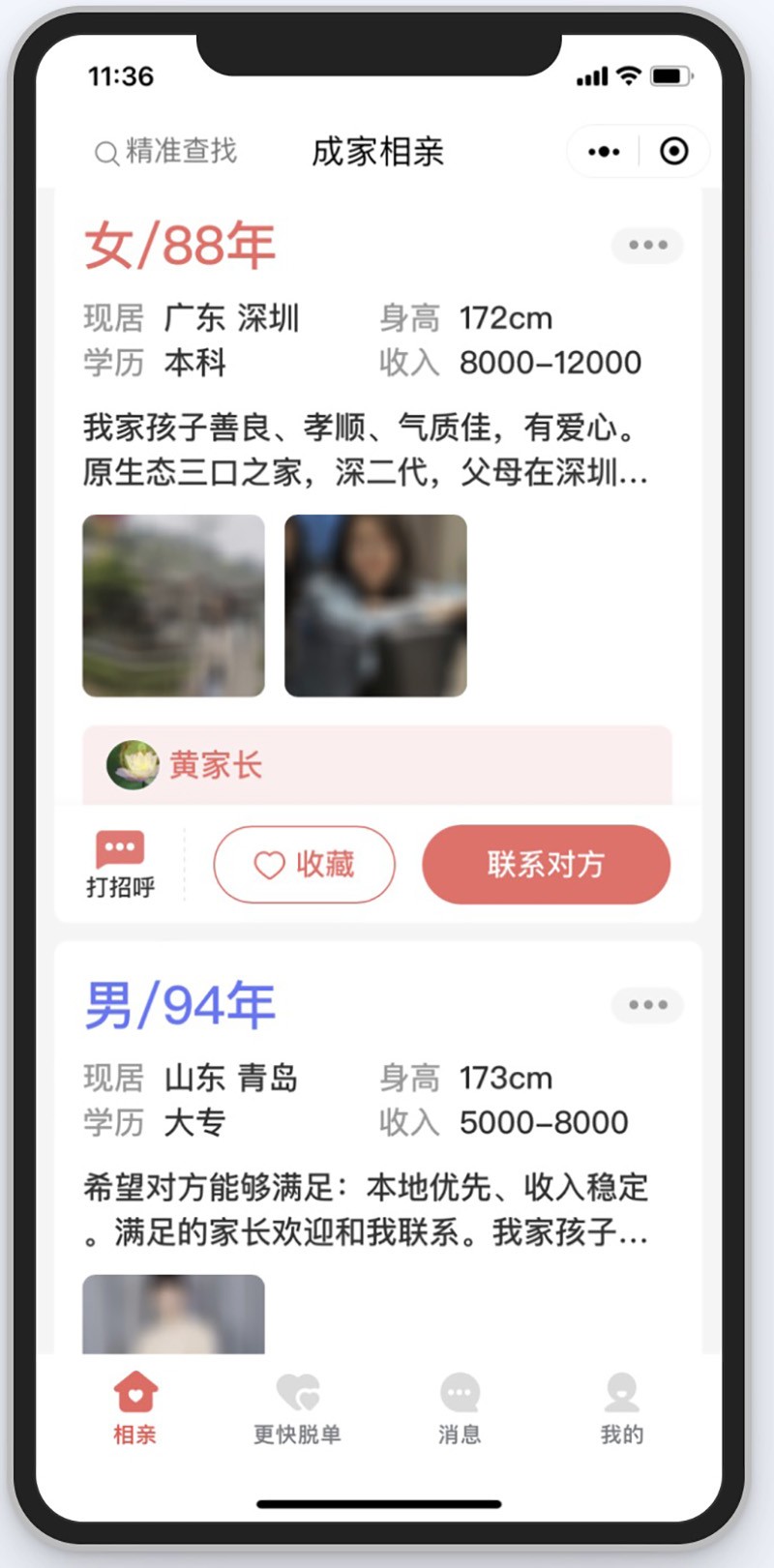Open options for the 男/94年 profile
This screenshot has width=774, height=1568.
[647, 1005]
